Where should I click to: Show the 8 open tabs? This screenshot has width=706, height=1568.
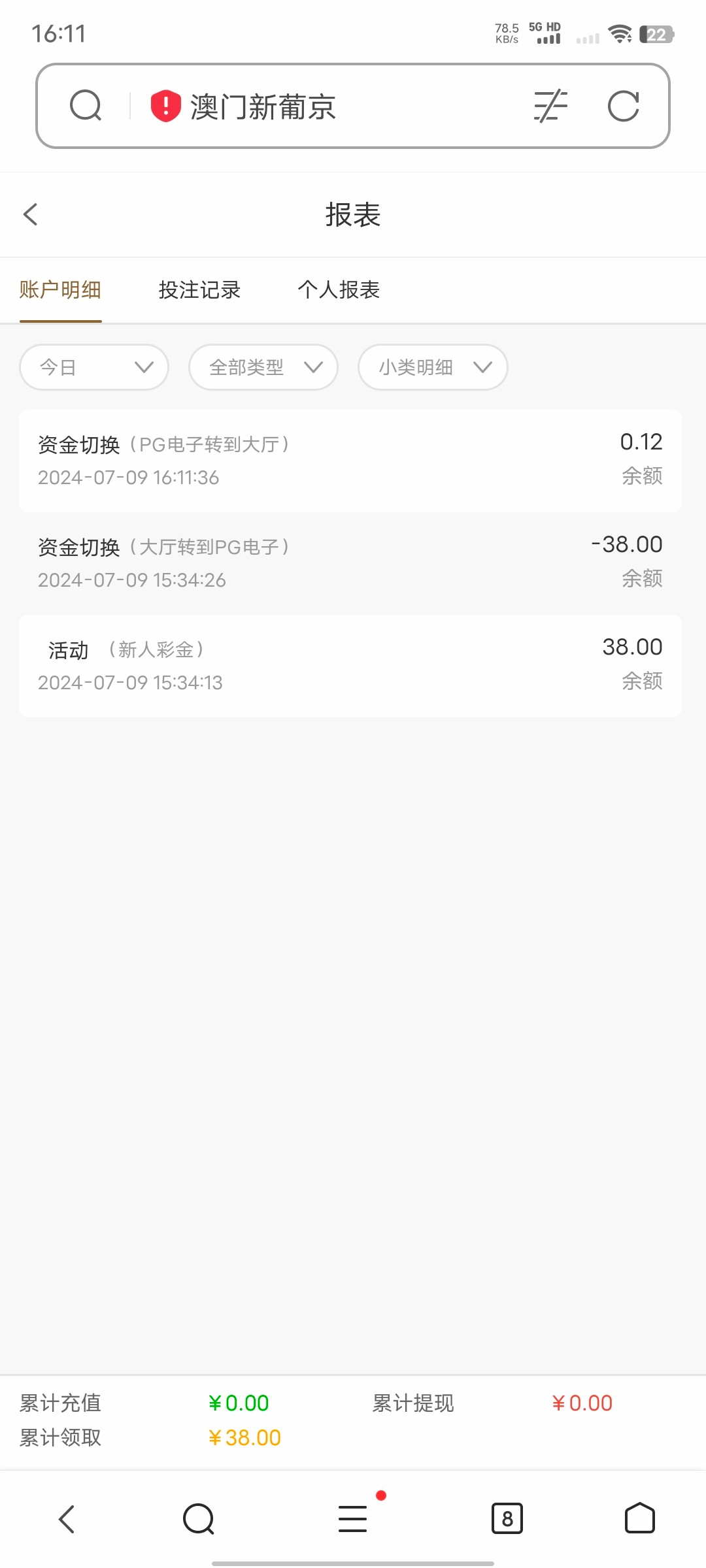507,1519
